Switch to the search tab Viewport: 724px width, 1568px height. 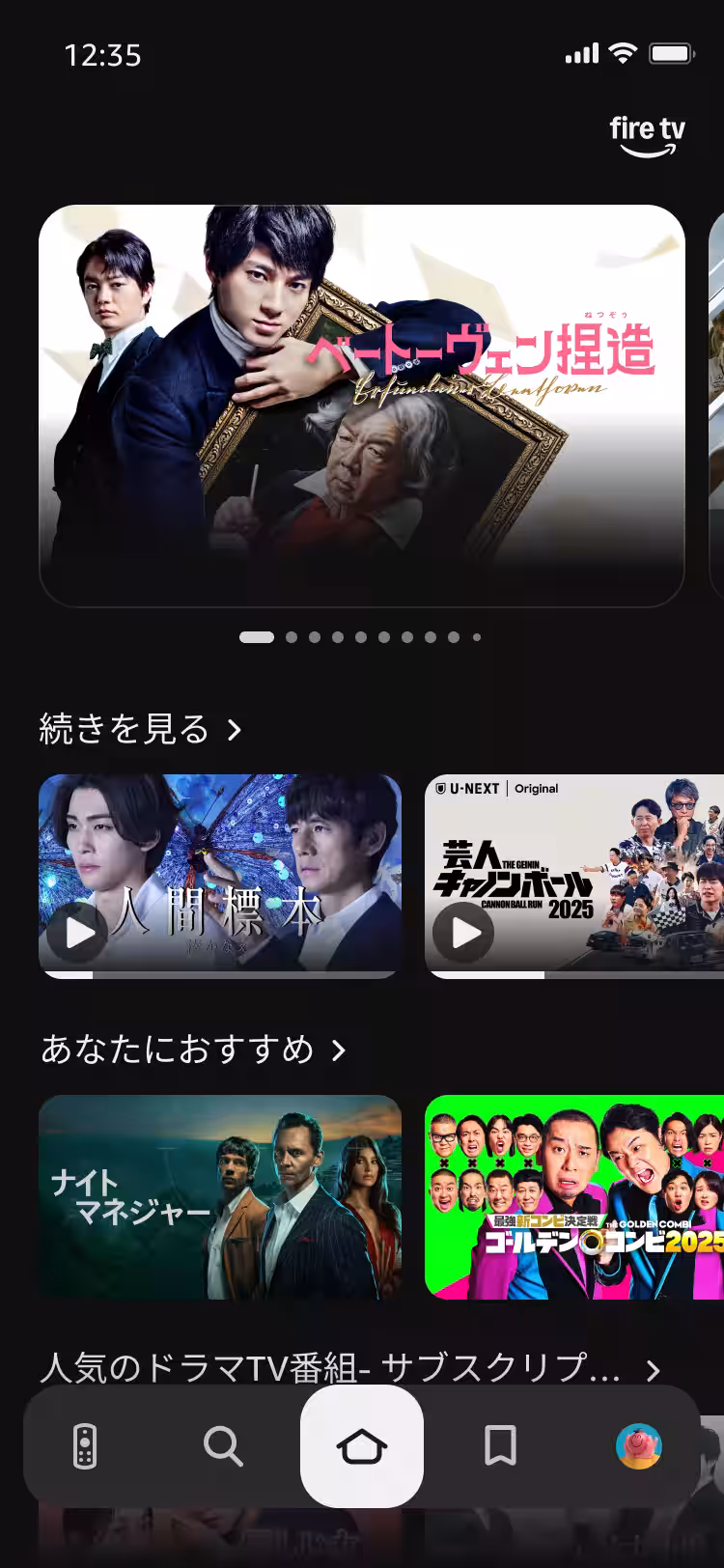tap(224, 1447)
